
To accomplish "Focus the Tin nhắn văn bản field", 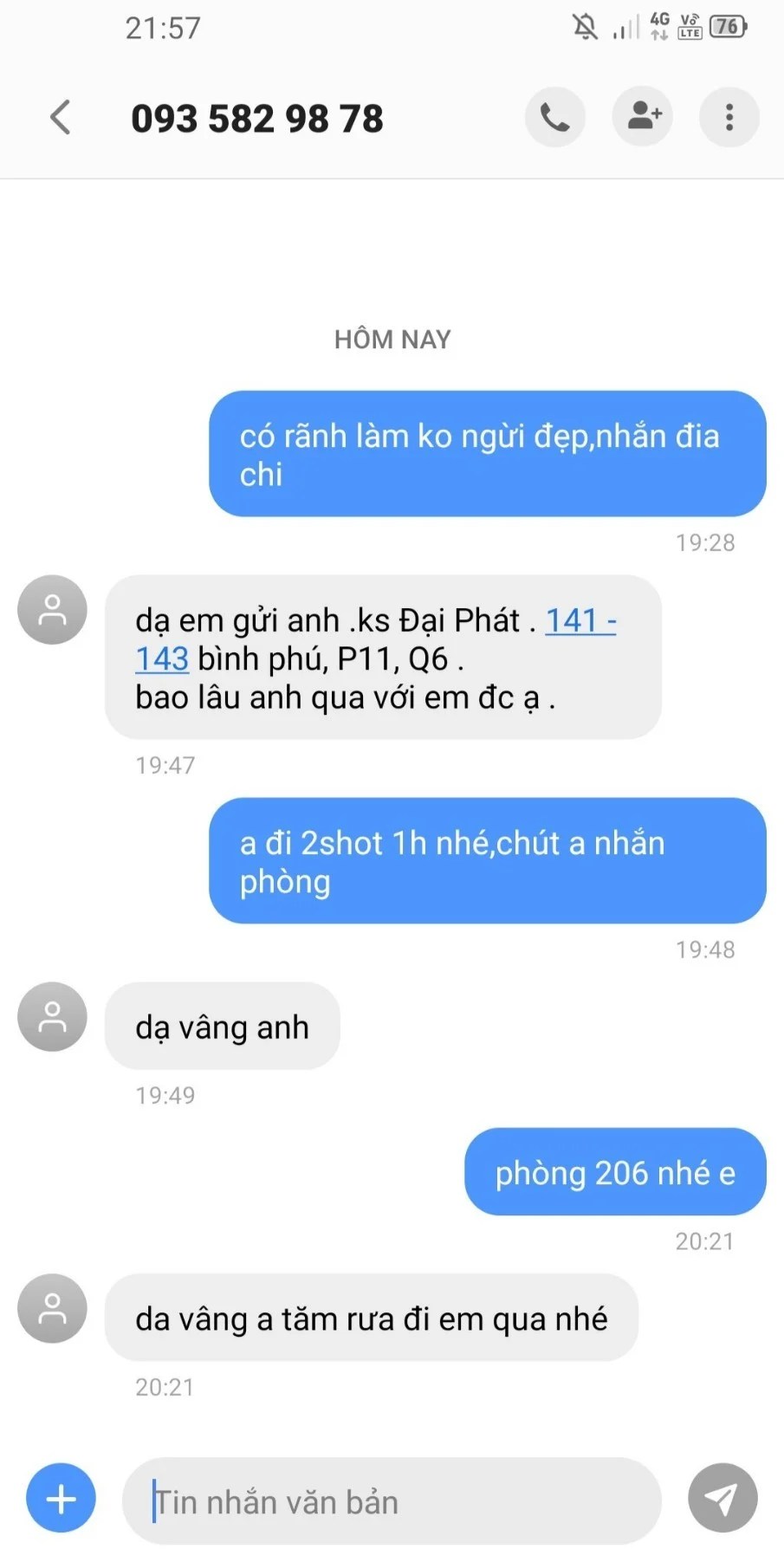I will pyautogui.click(x=390, y=1501).
